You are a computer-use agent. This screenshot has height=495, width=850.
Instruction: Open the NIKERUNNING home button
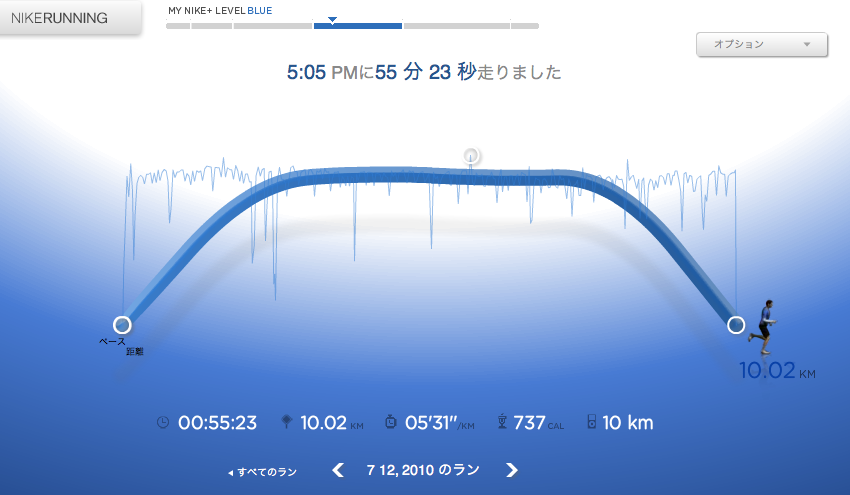tap(62, 18)
